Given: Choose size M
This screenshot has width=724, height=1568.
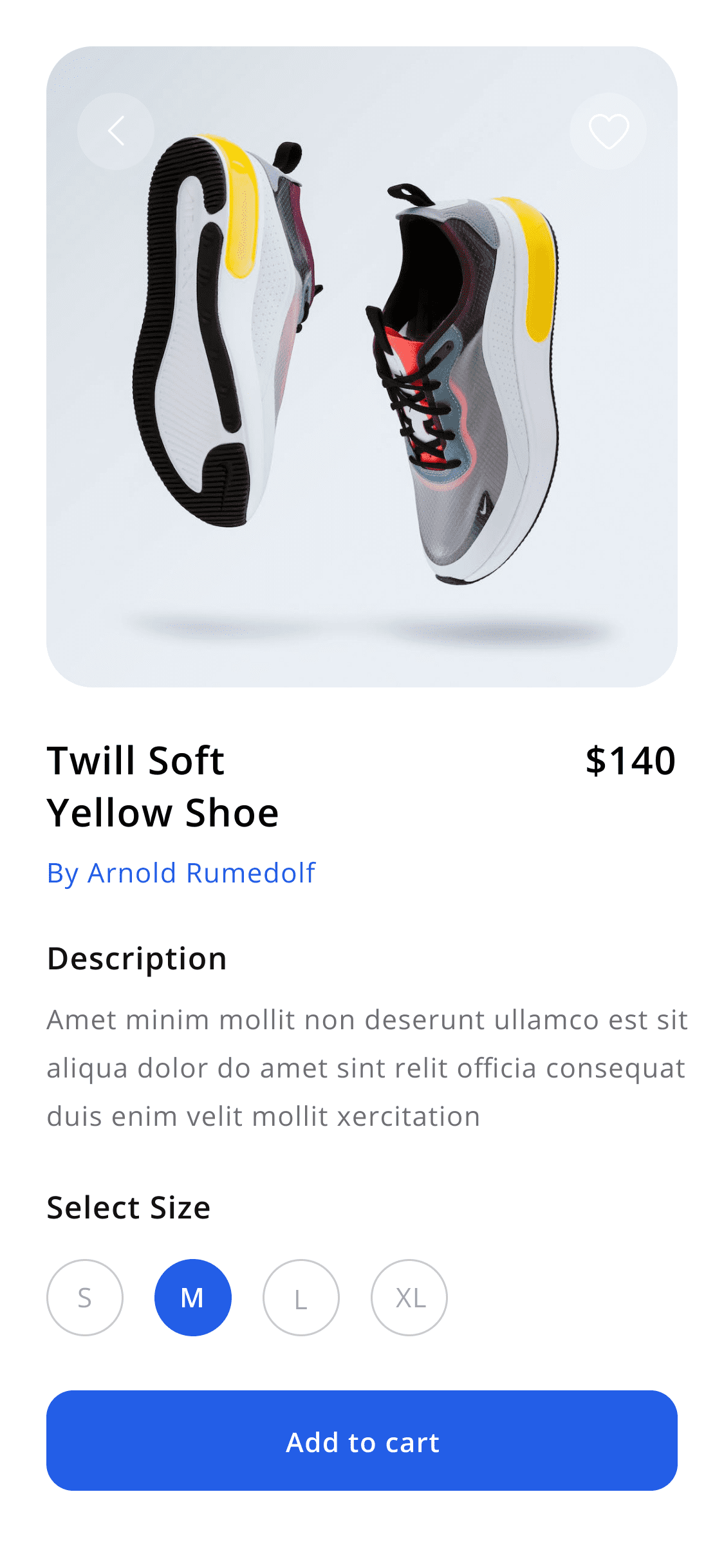Looking at the screenshot, I should [x=193, y=1298].
